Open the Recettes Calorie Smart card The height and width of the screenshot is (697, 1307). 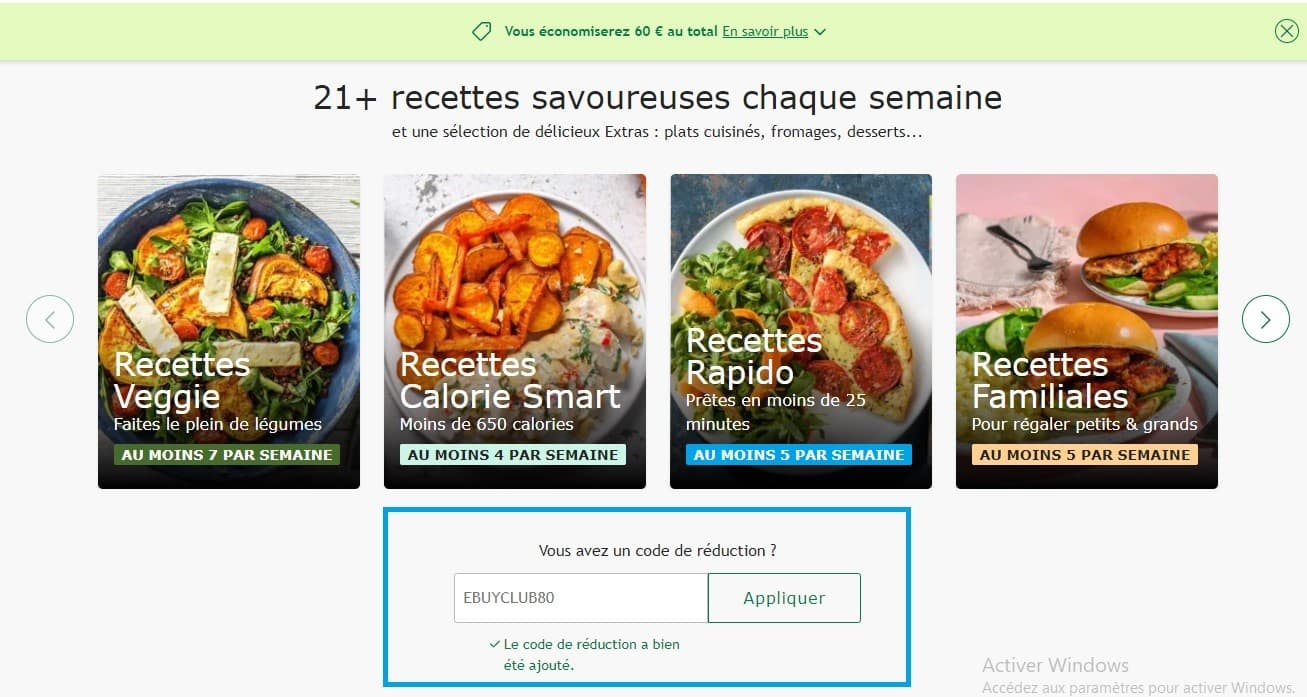click(x=515, y=331)
